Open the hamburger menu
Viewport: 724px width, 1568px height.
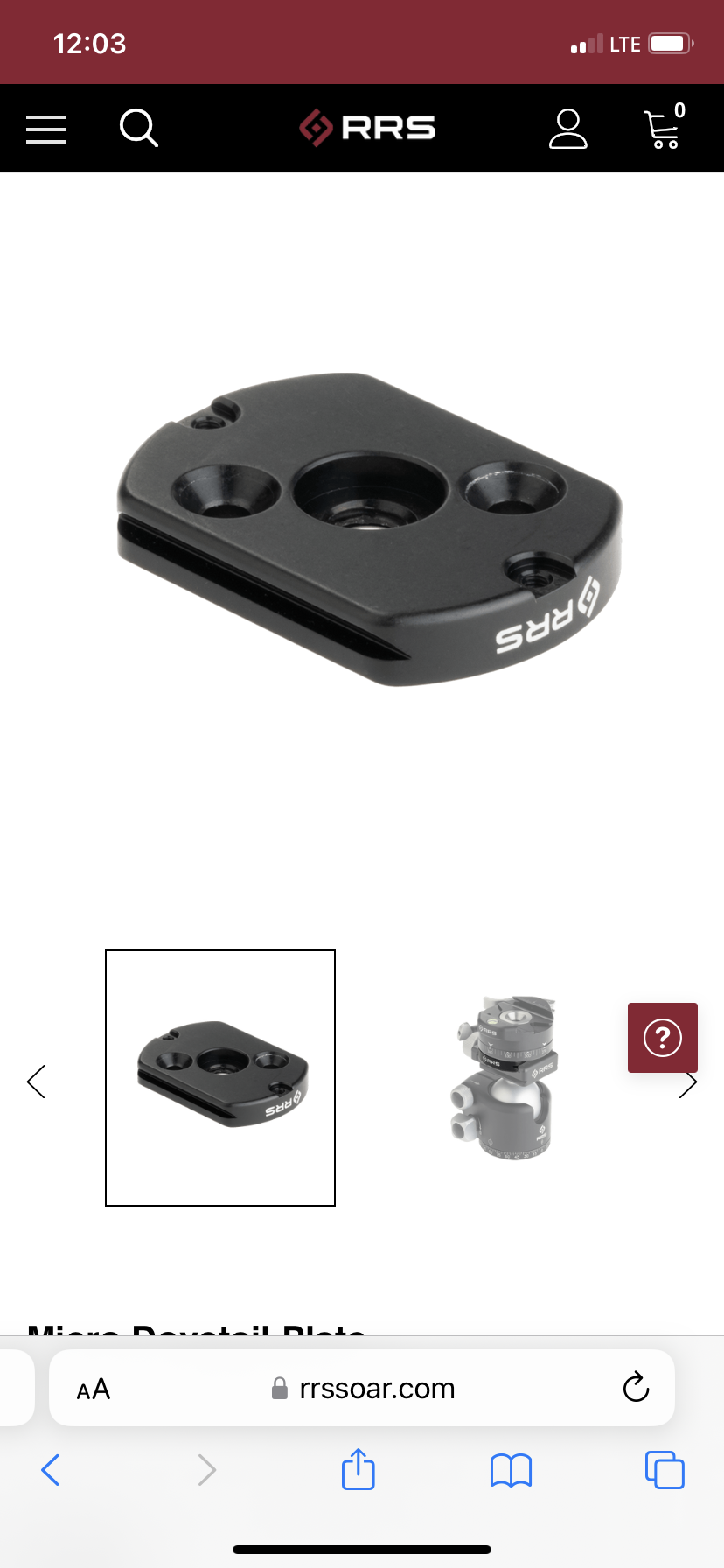click(46, 129)
